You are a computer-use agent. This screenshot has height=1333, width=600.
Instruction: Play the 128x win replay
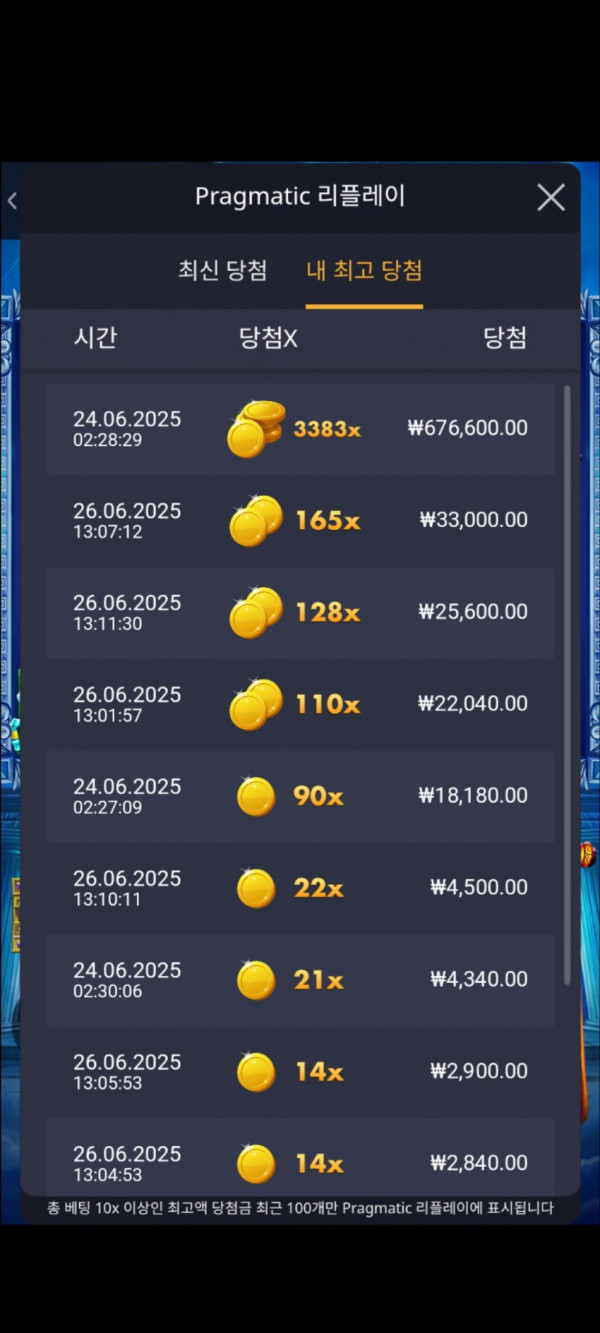pos(300,613)
